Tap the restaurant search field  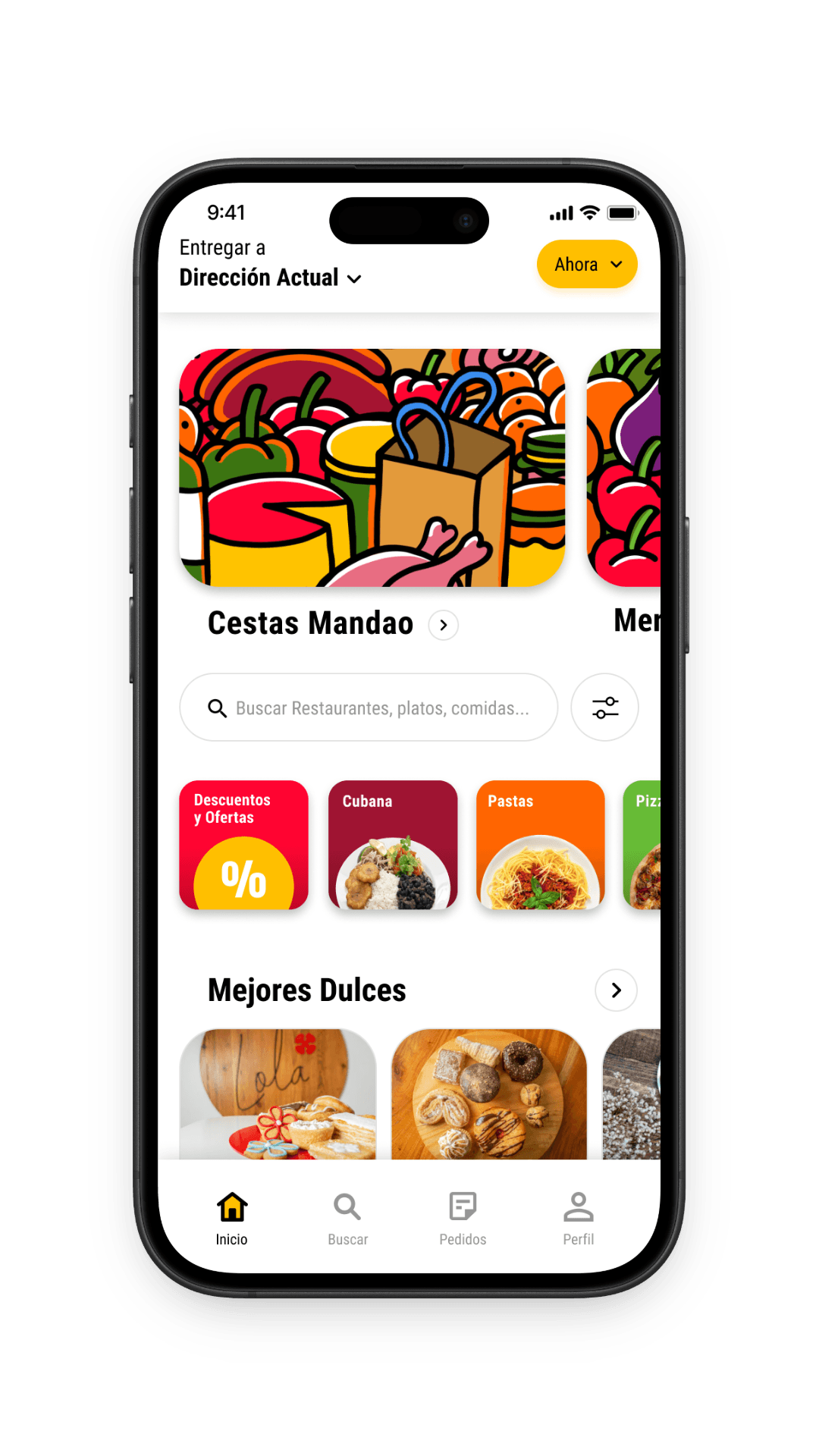pos(369,708)
